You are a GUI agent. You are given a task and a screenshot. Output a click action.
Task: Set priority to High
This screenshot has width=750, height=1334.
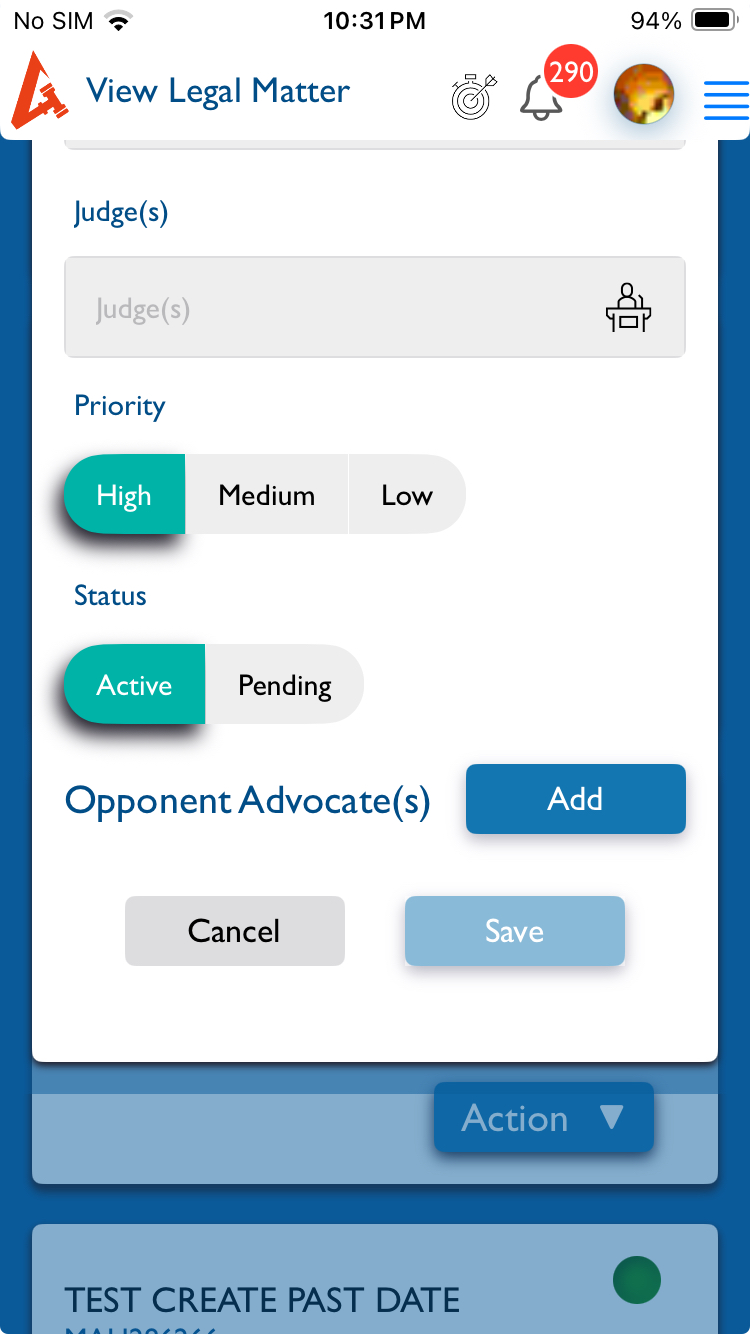click(125, 495)
